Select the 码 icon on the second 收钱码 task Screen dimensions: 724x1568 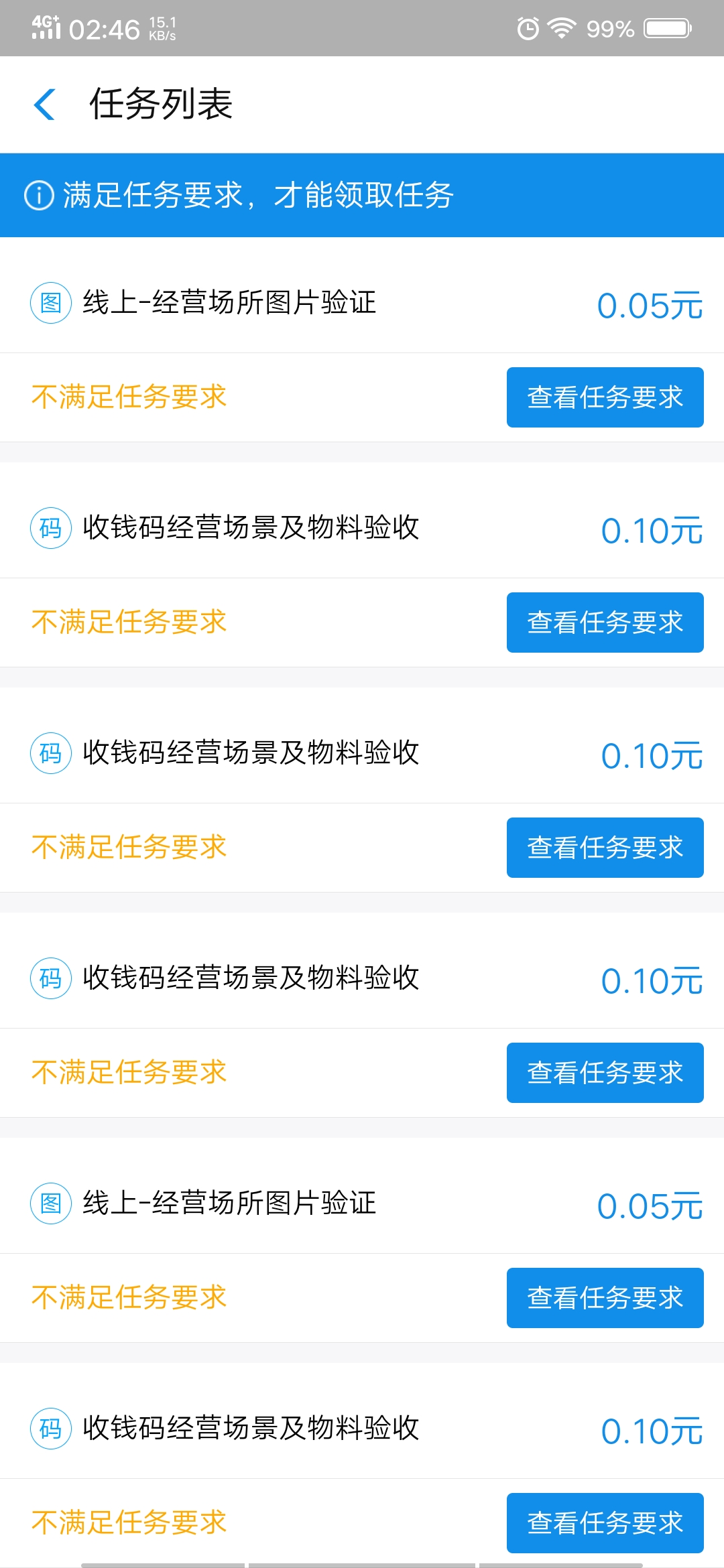[x=50, y=754]
